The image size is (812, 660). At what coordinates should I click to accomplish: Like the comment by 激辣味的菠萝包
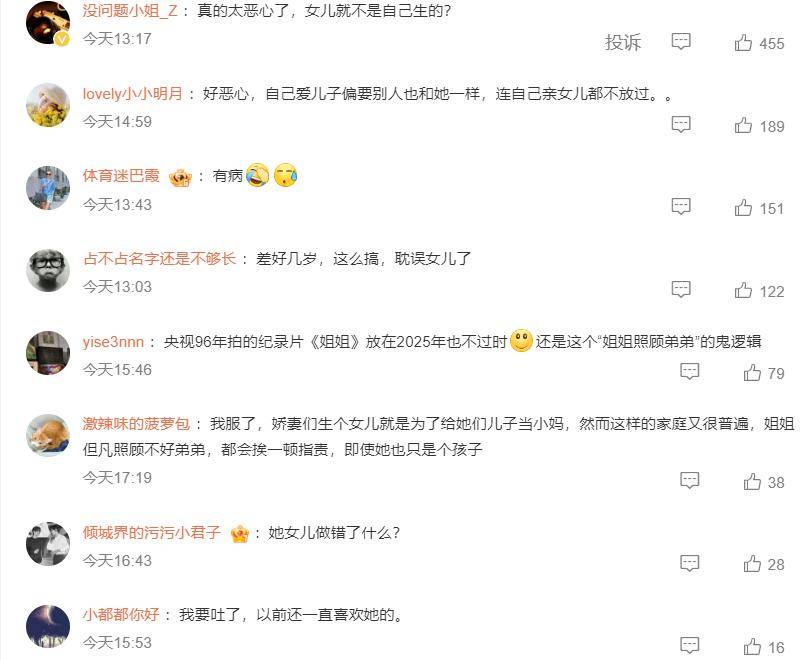(x=752, y=481)
